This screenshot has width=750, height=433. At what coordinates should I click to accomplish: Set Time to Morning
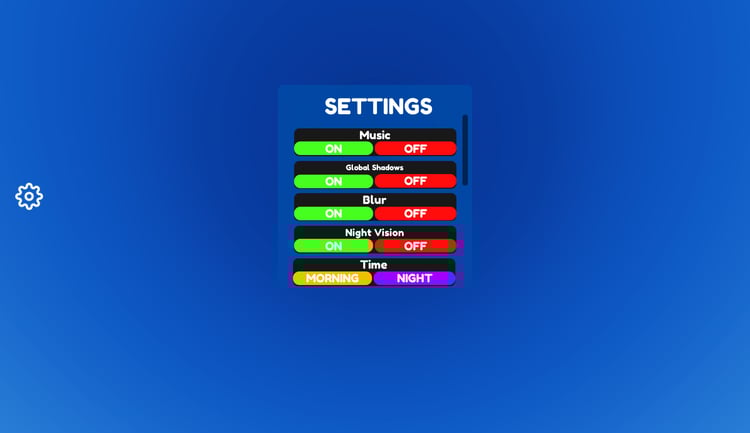coord(332,278)
